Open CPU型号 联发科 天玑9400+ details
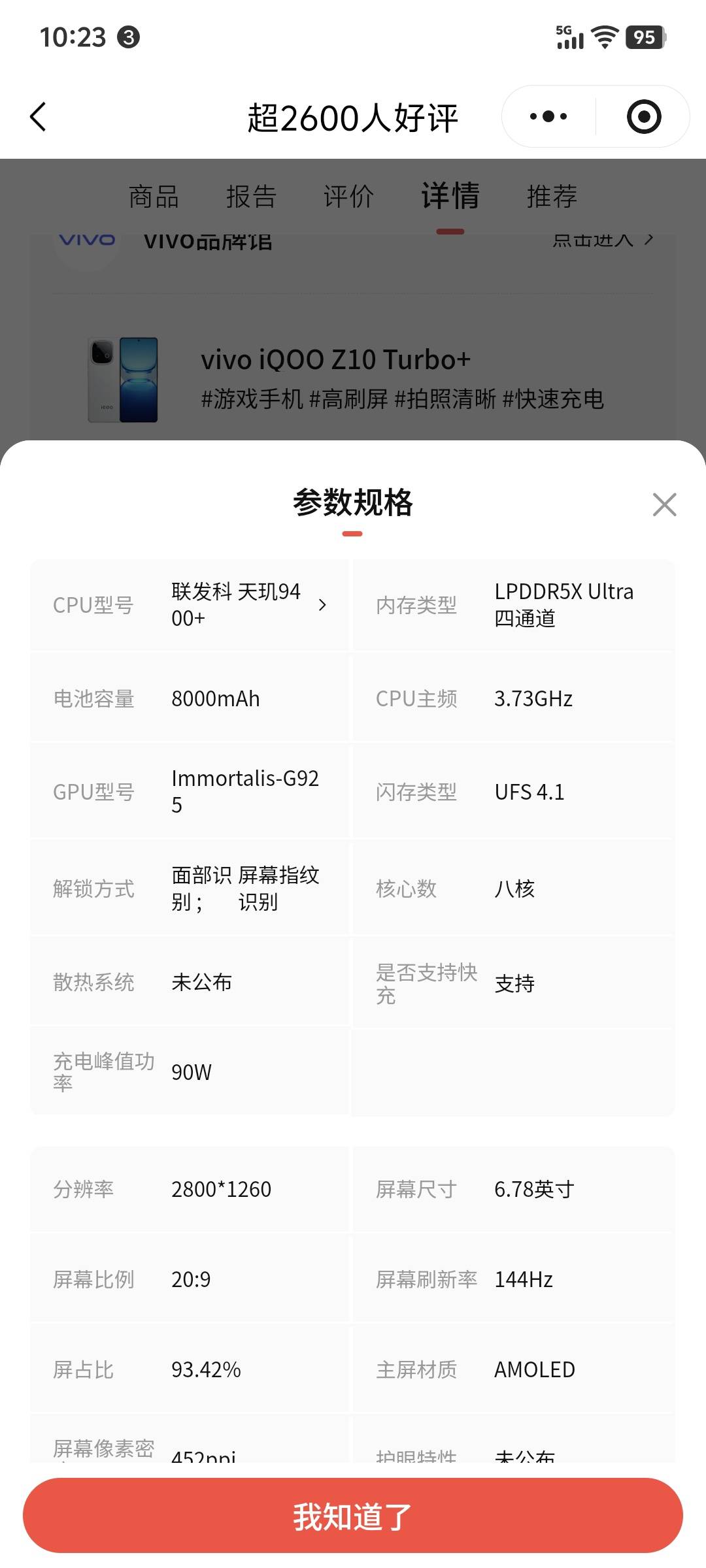The image size is (706, 1568). tap(248, 605)
